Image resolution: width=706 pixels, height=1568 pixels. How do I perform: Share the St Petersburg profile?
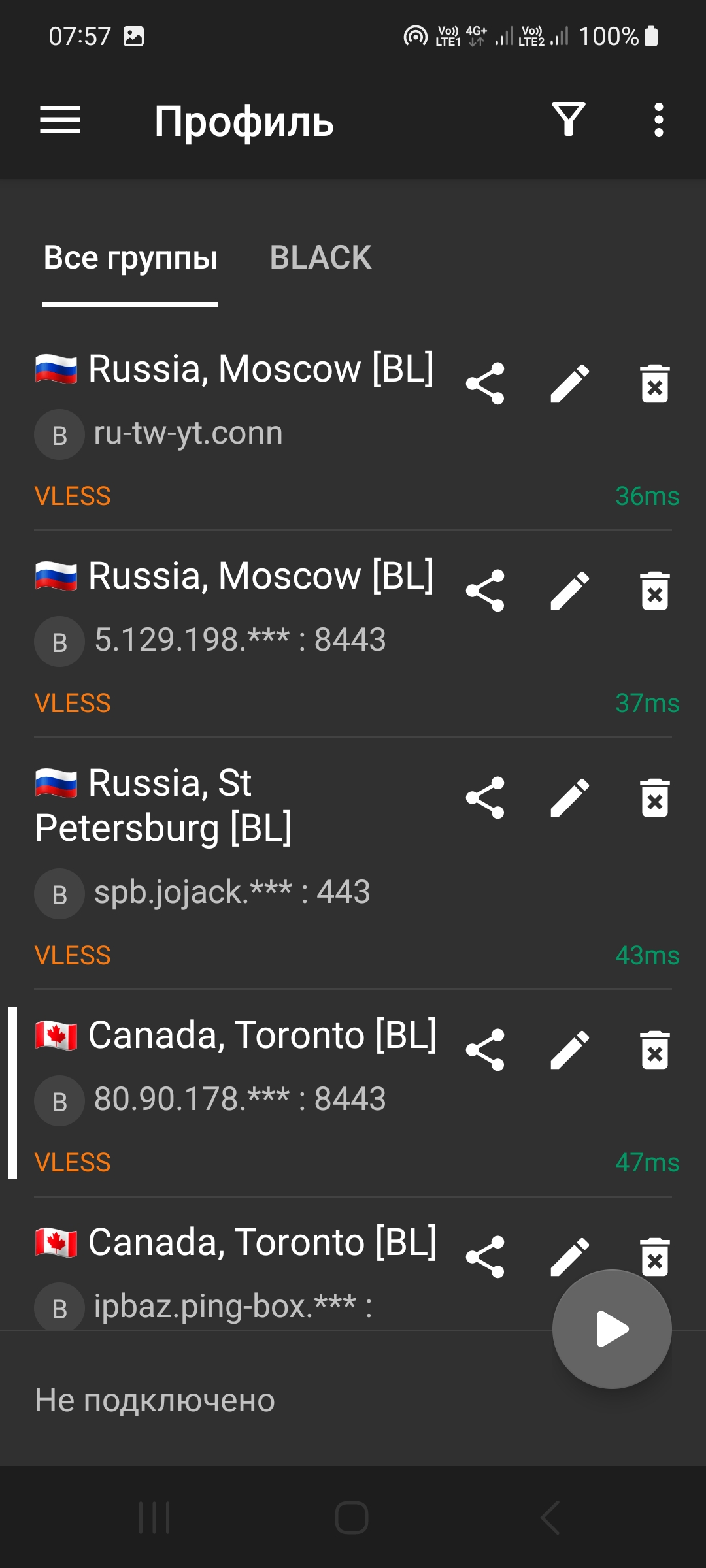[x=485, y=798]
